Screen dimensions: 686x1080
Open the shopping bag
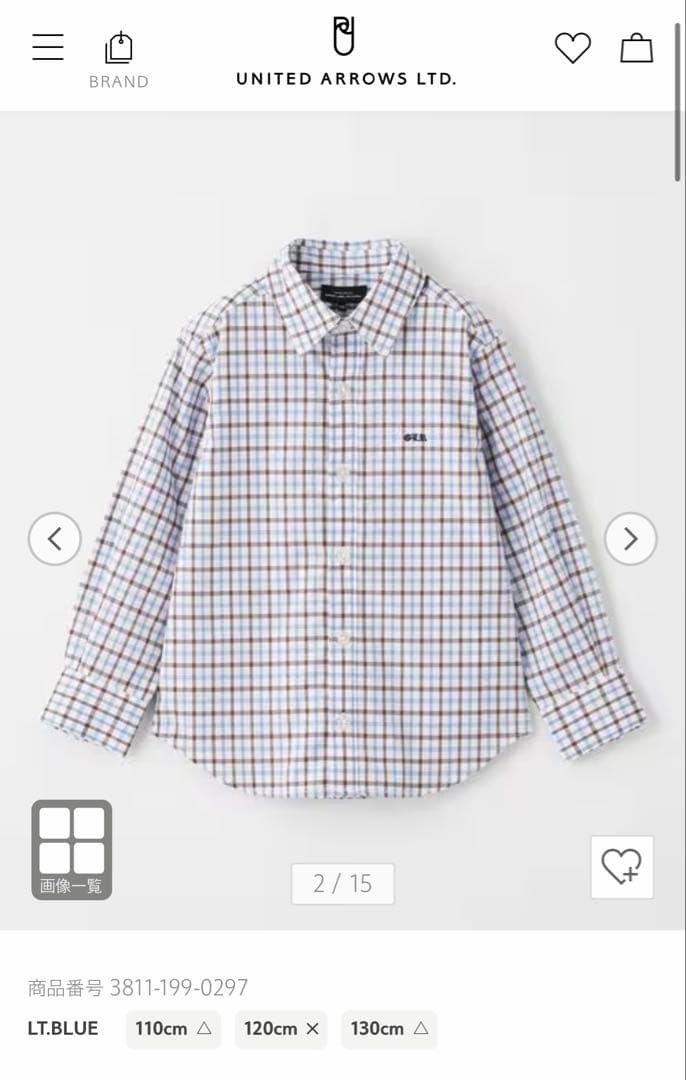point(636,48)
